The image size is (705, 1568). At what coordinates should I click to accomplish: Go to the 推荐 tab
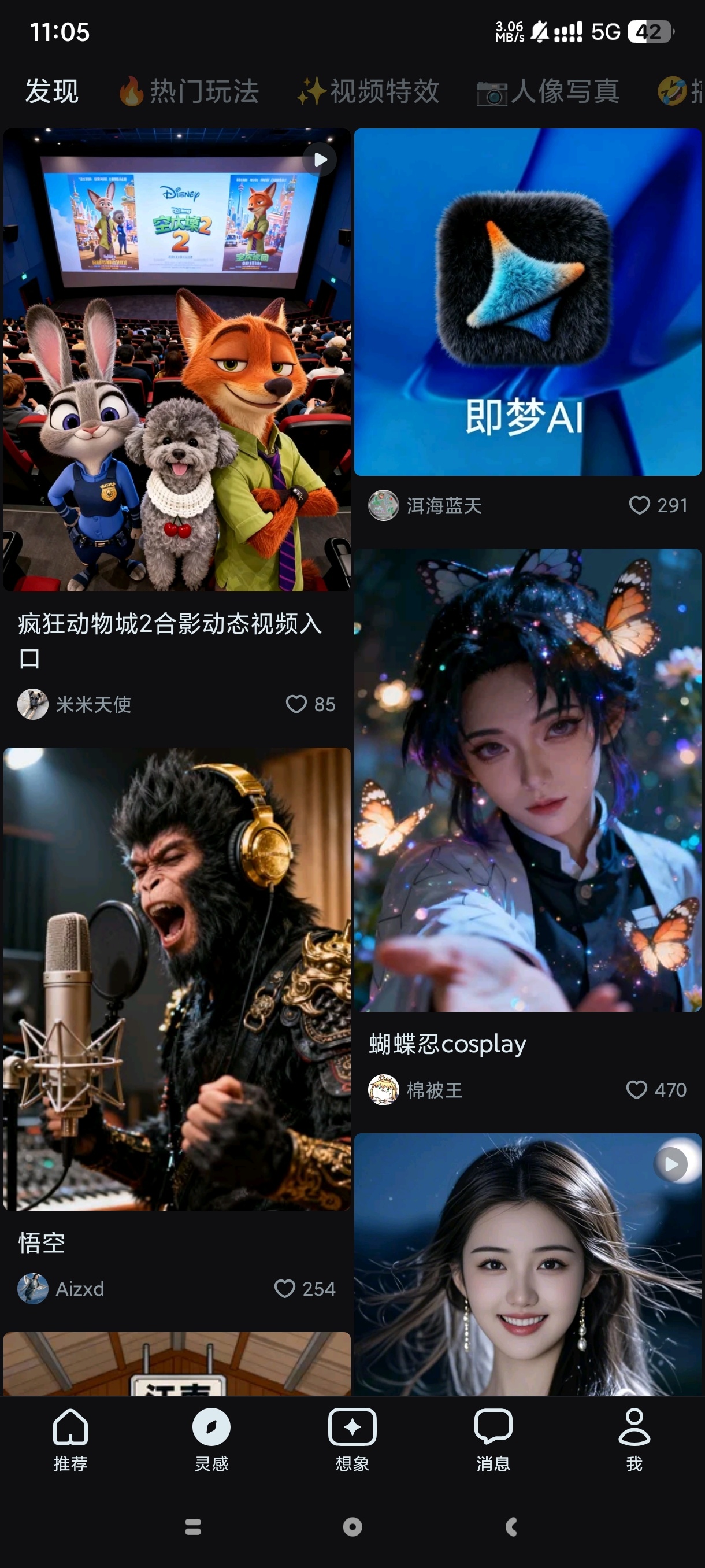[70, 1438]
